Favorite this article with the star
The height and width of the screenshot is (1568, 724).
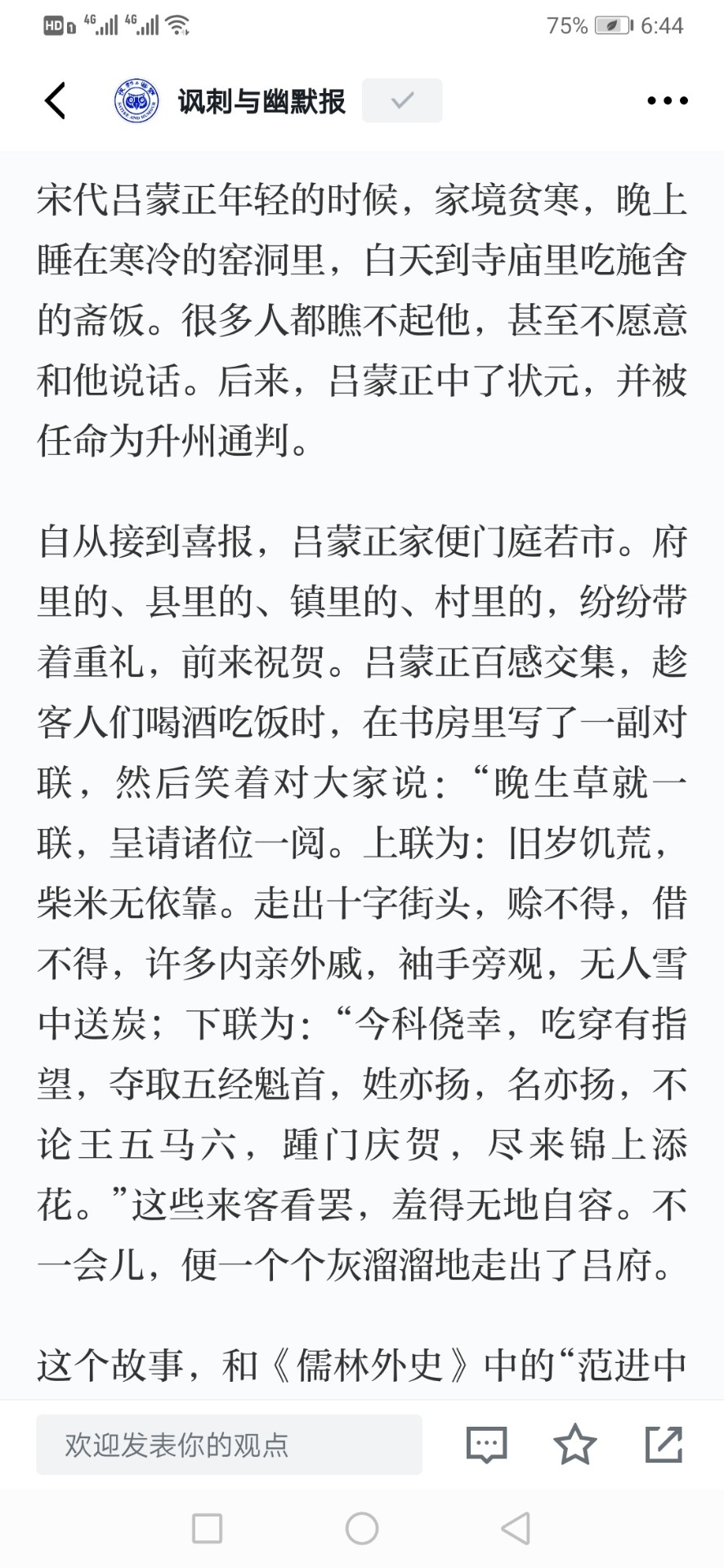point(575,1444)
